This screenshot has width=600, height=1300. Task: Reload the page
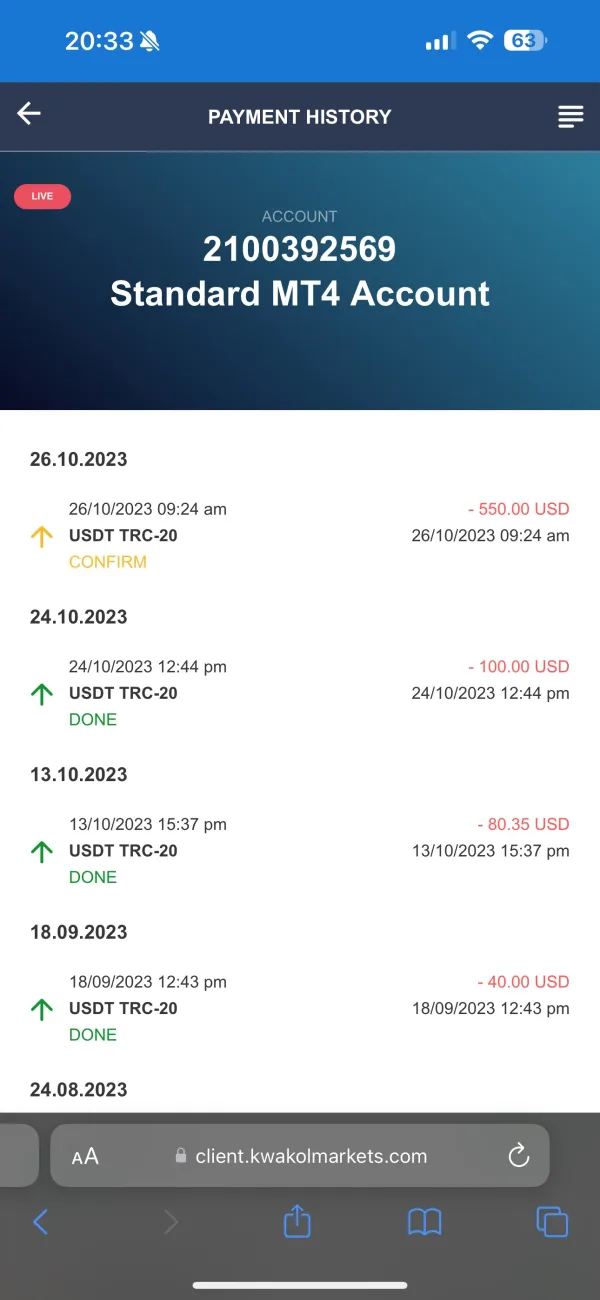point(518,1156)
